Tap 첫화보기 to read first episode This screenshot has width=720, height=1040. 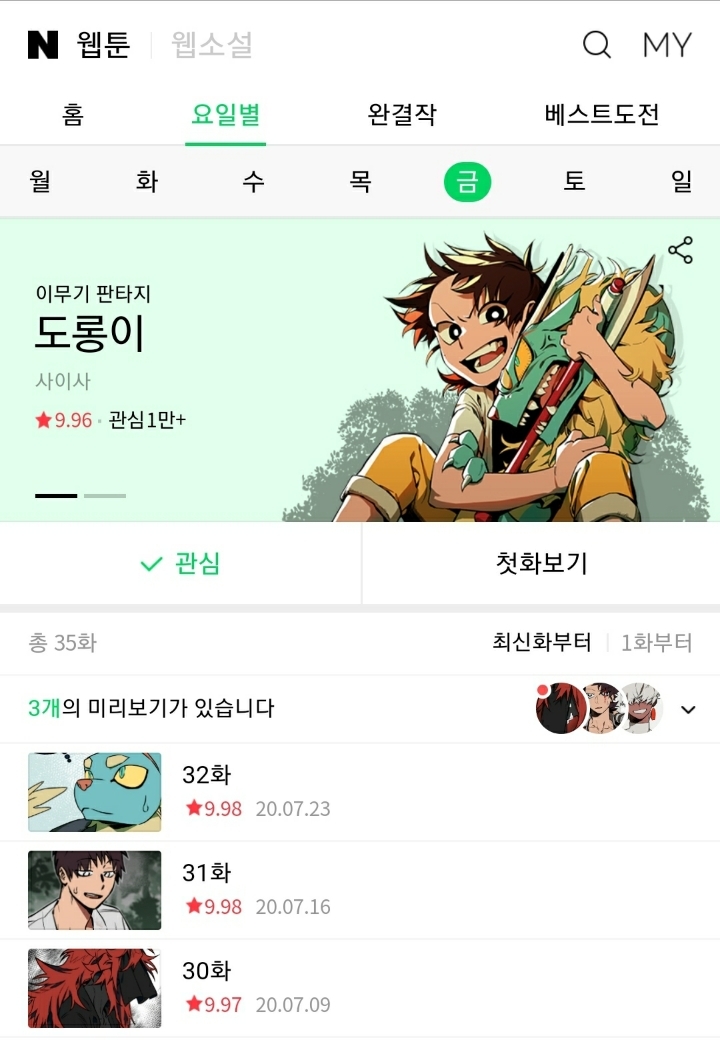[541, 564]
